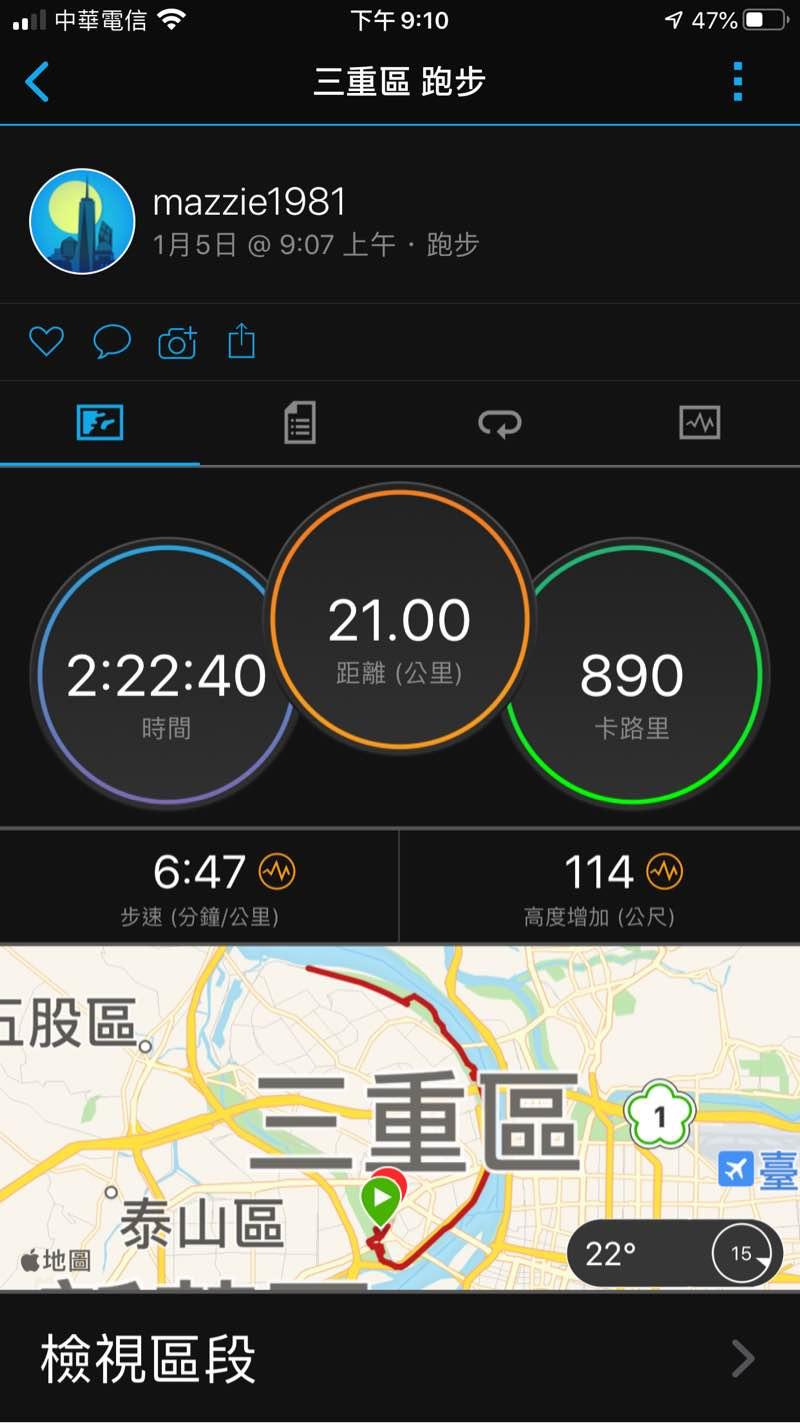The height and width of the screenshot is (1423, 800).
Task: Open 檢視區段 to view segments
Action: [x=400, y=1358]
